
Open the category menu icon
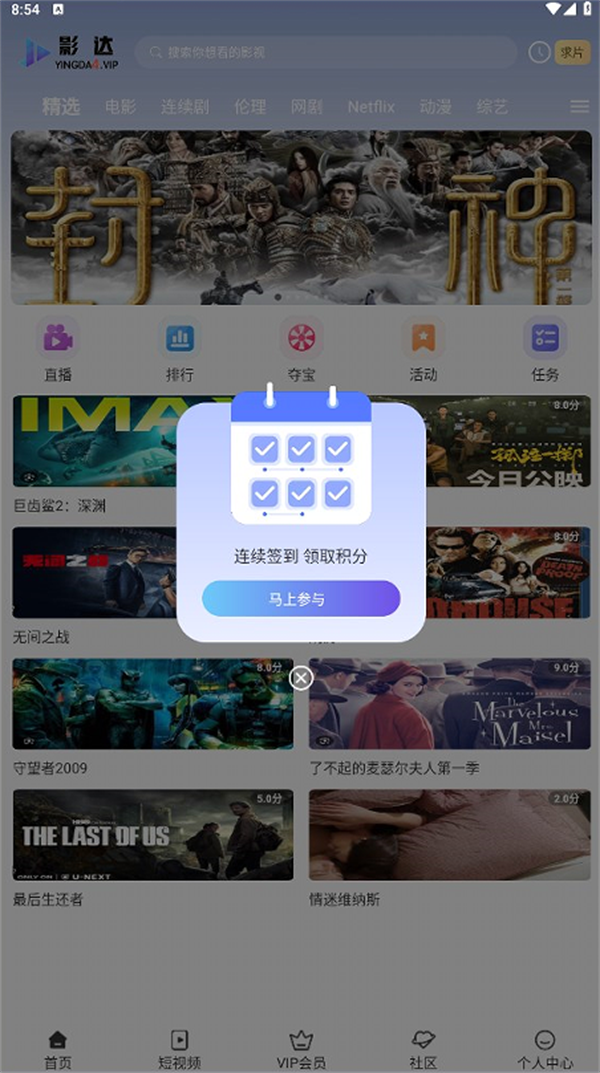pyautogui.click(x=579, y=107)
